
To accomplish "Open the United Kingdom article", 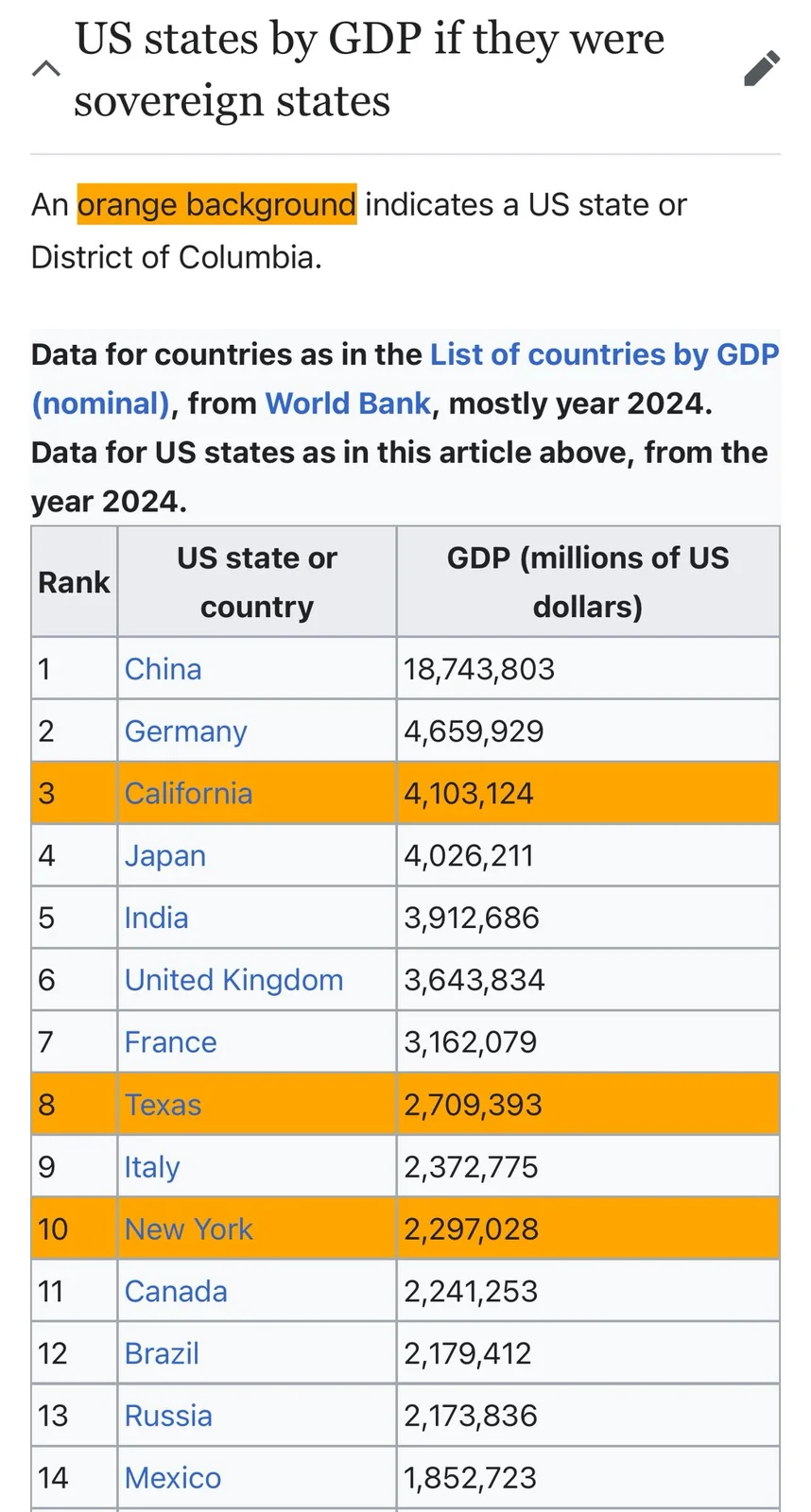I will pyautogui.click(x=233, y=980).
